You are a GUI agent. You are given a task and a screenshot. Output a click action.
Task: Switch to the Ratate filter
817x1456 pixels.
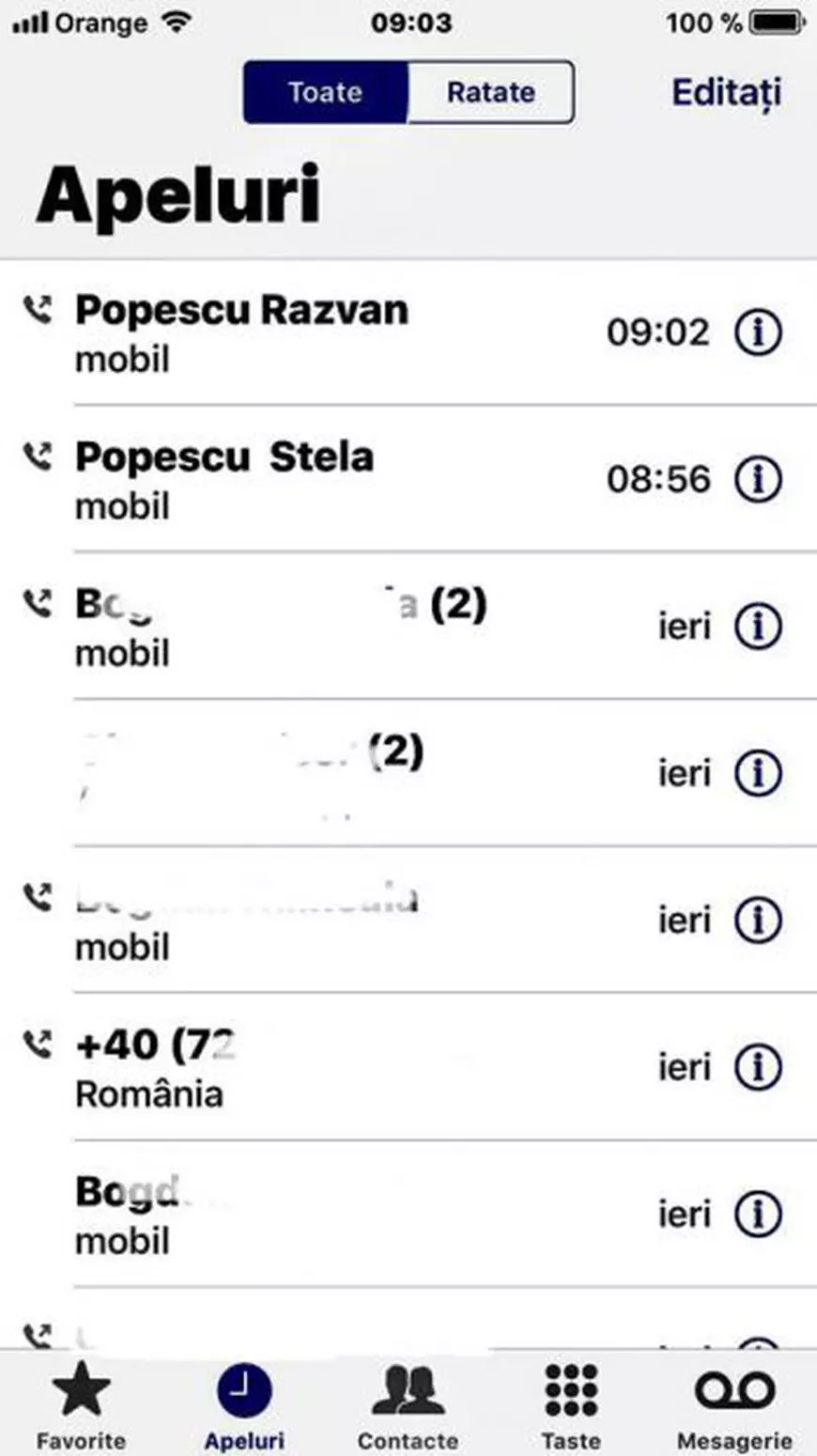491,92
